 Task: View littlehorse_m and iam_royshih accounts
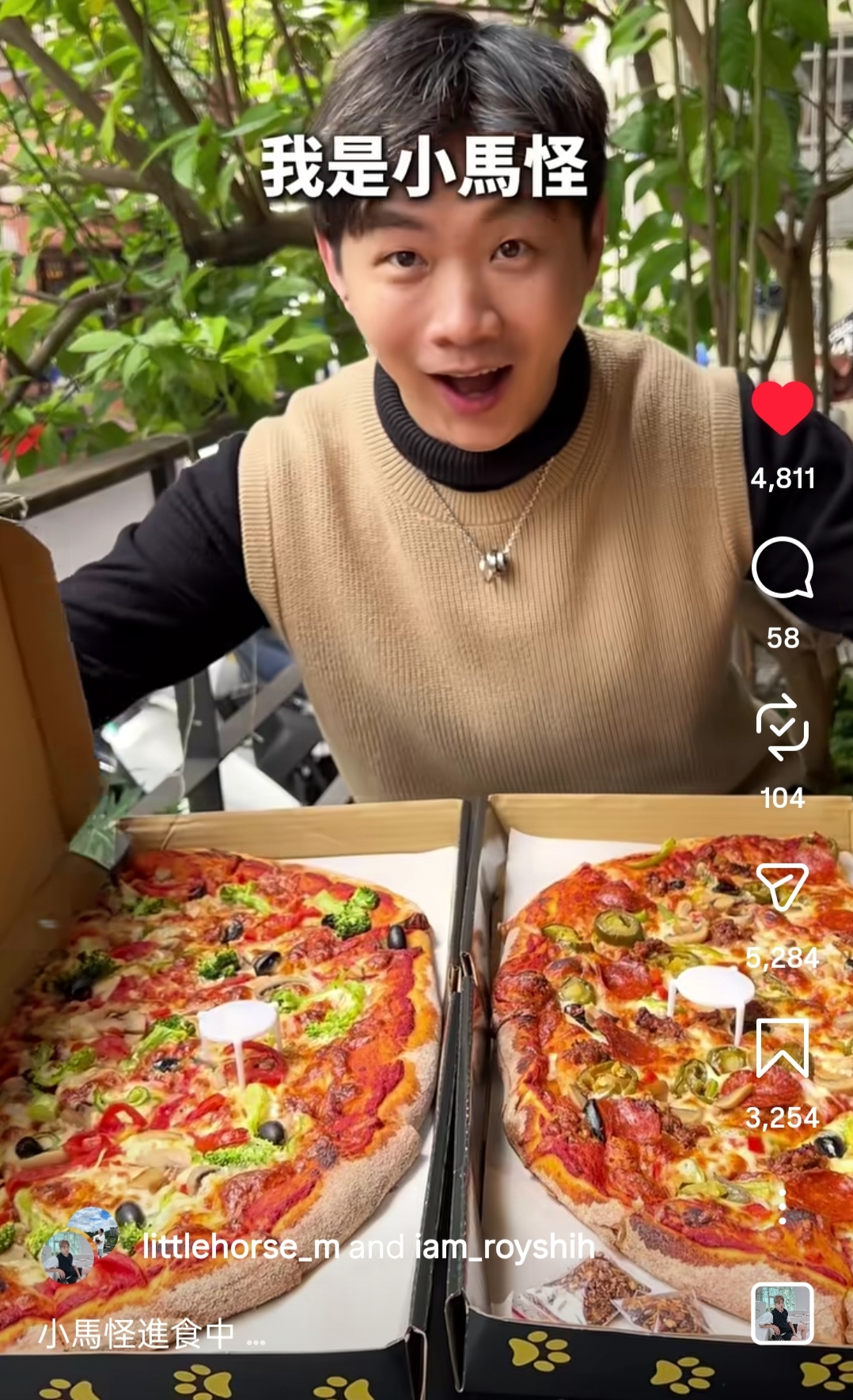click(368, 1247)
